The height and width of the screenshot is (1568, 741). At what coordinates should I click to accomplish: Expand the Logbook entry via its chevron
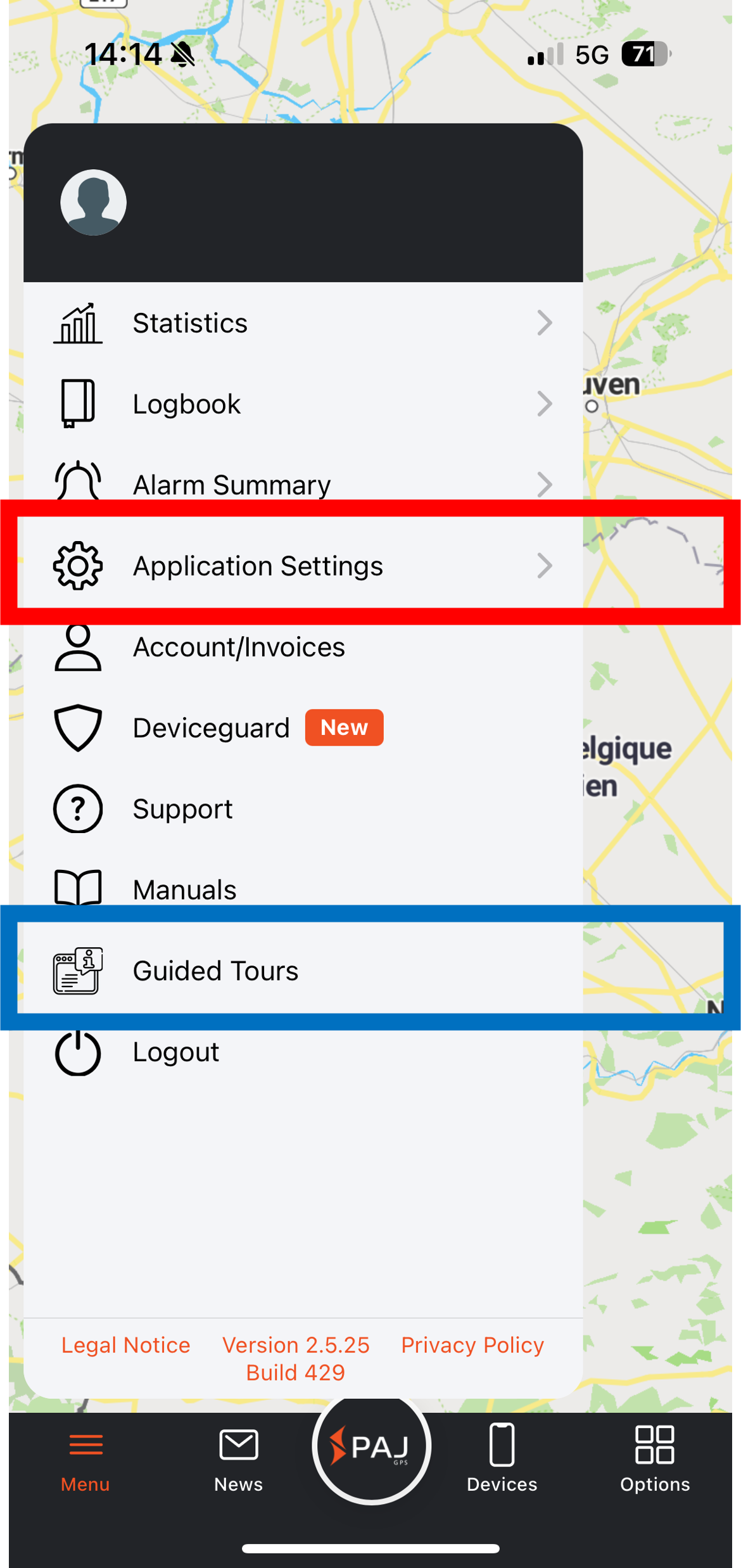(x=545, y=404)
